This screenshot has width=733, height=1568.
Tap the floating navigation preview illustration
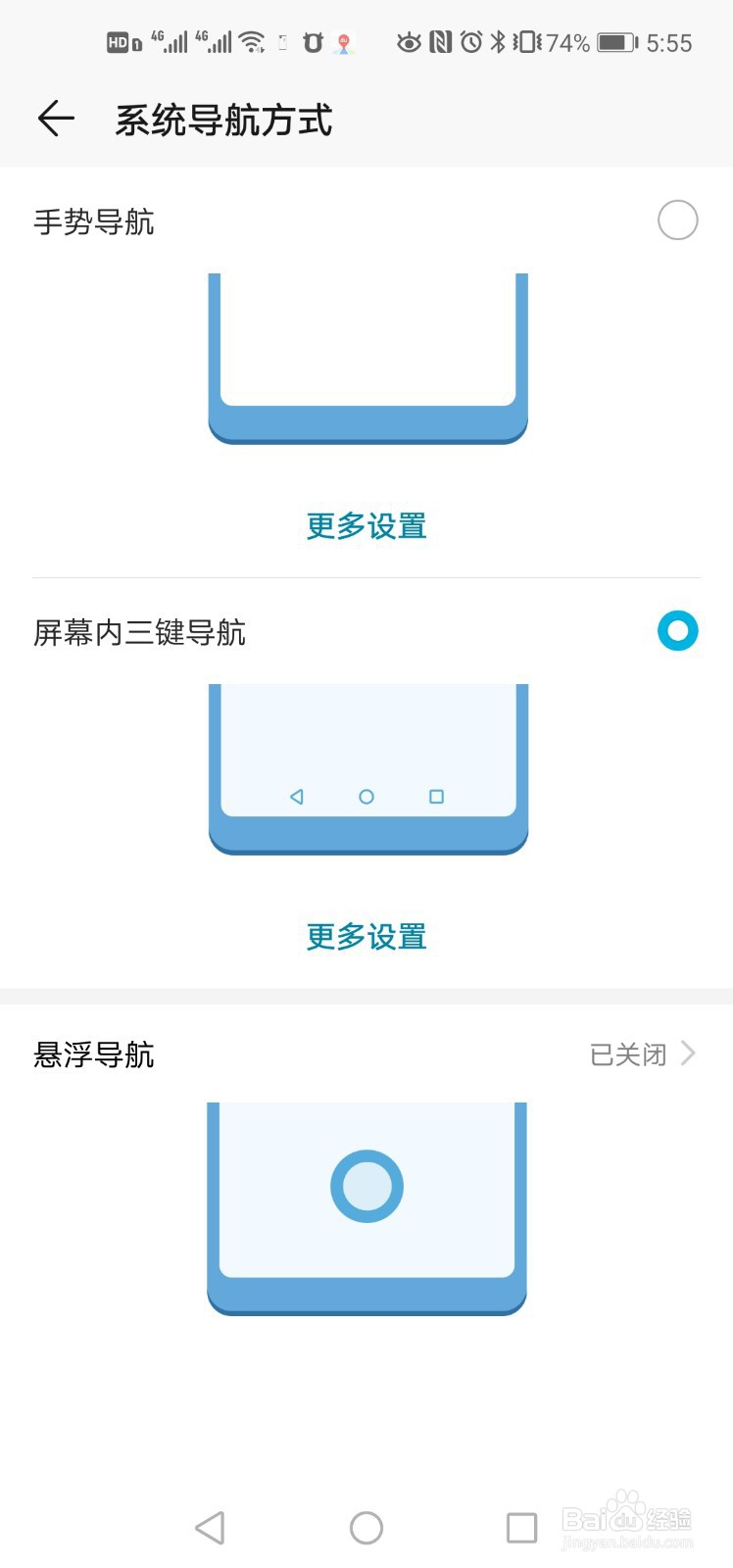pos(366,1186)
